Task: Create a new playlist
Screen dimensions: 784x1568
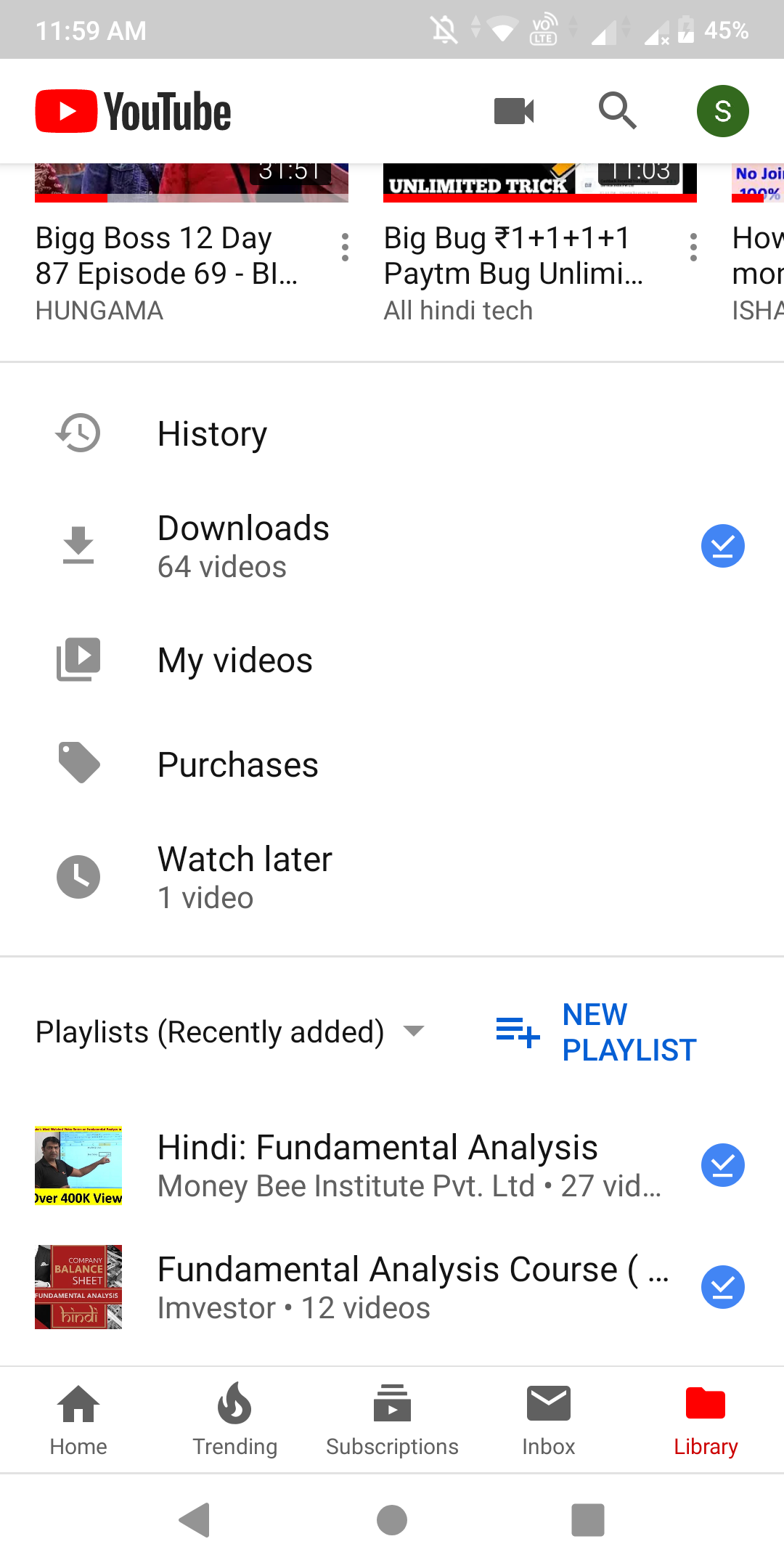Action: coord(595,1032)
